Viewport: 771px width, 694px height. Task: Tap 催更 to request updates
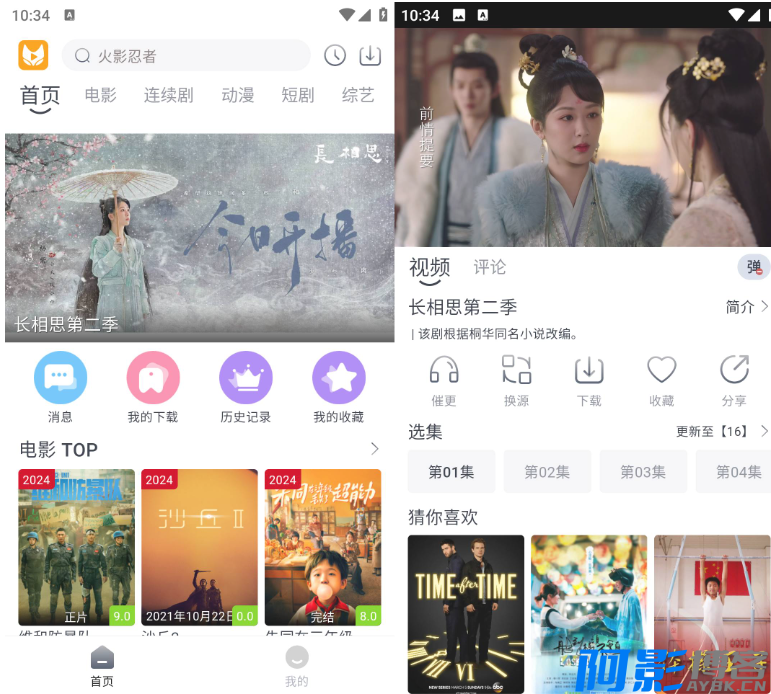pyautogui.click(x=443, y=379)
